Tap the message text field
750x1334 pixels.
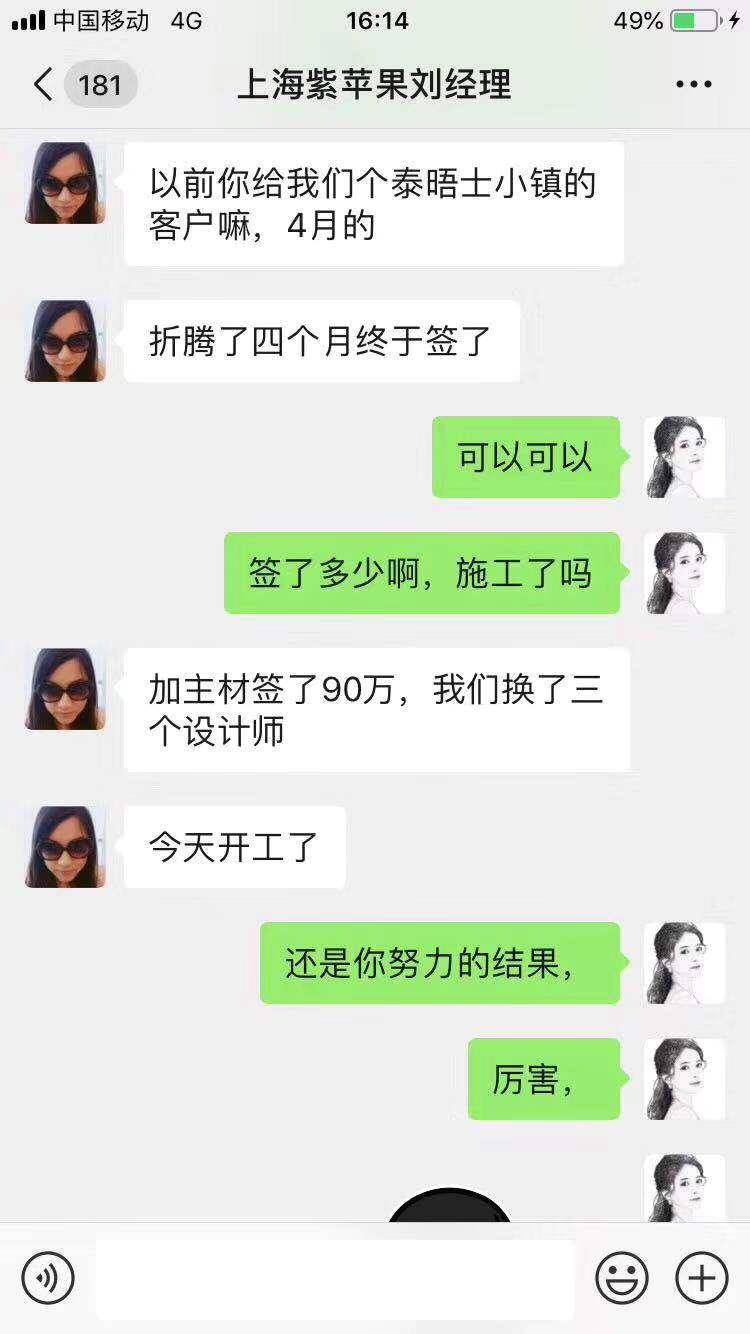(x=335, y=1278)
